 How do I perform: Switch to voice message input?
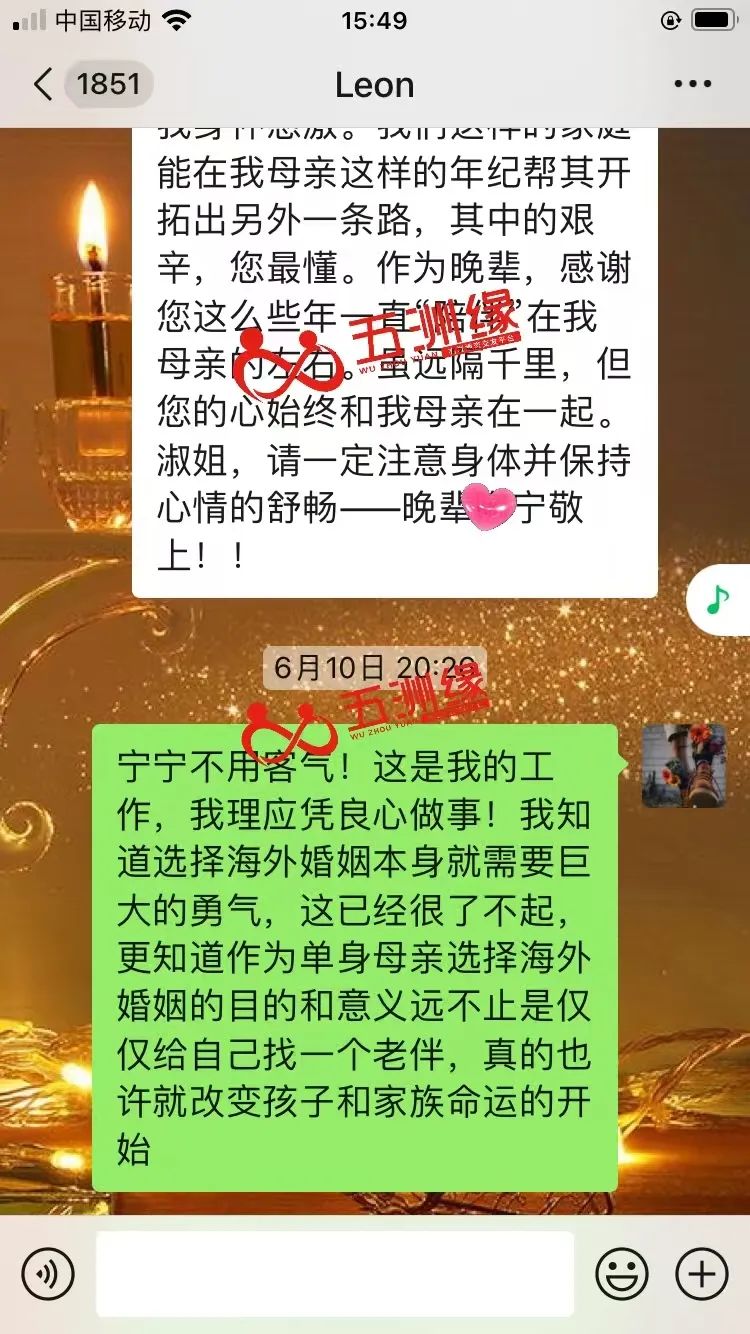pyautogui.click(x=48, y=1274)
